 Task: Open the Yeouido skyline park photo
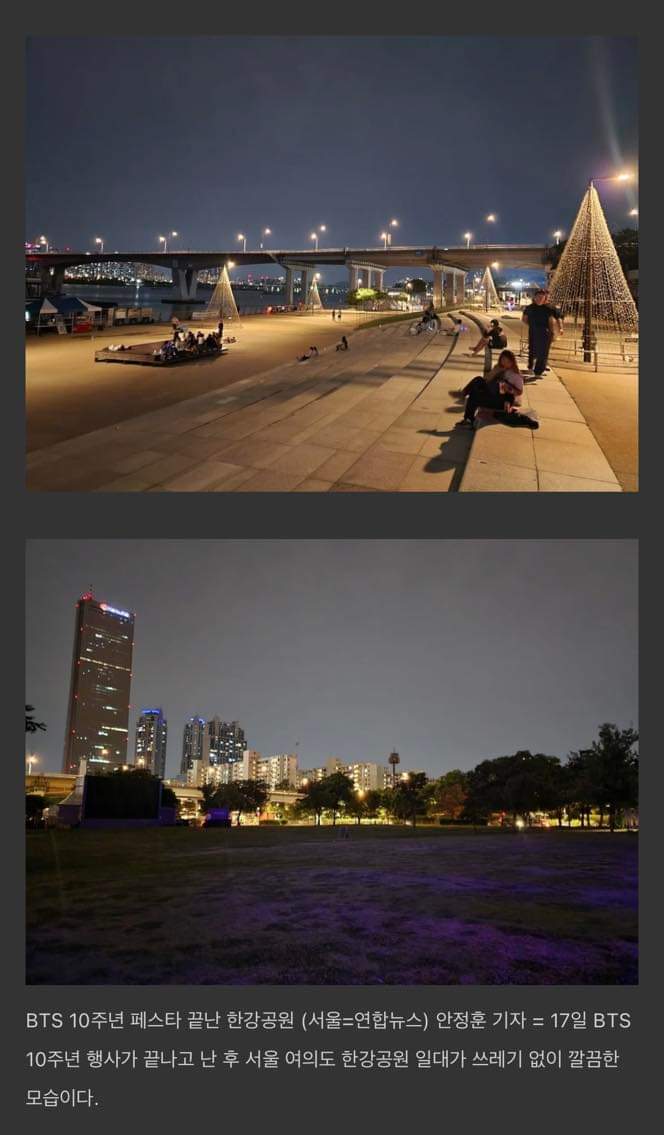pos(331,761)
